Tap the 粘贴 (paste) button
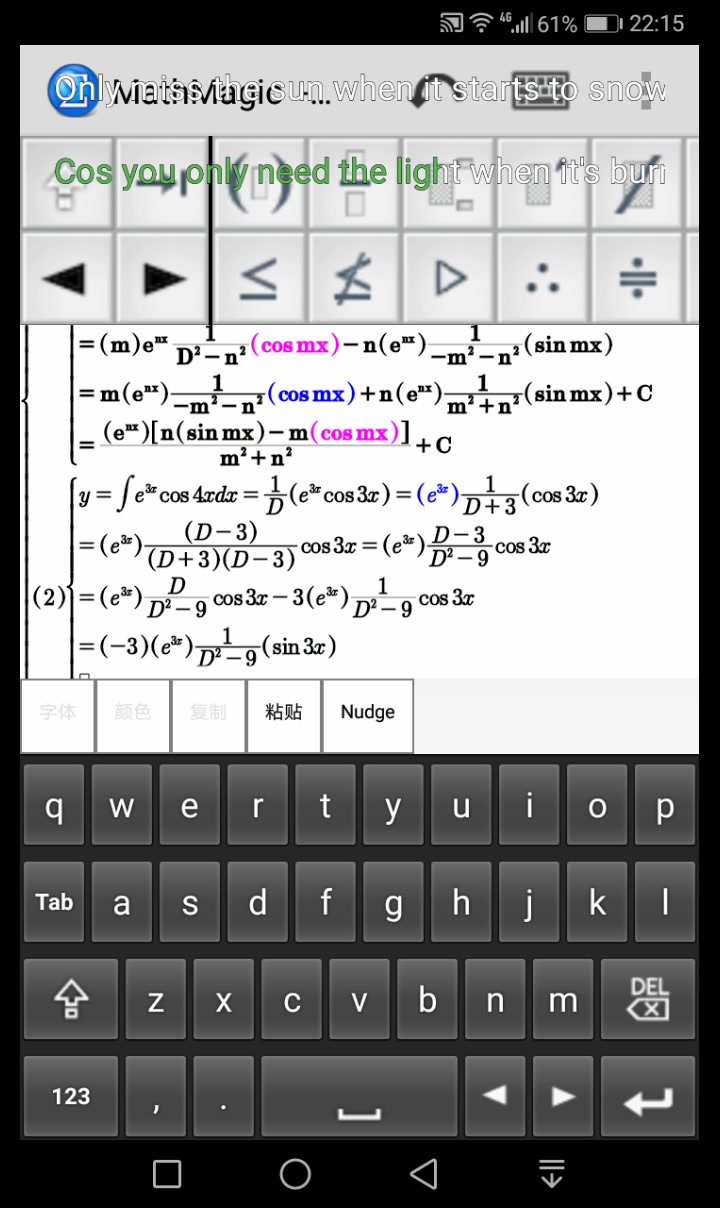Screen dimensions: 720x1208 [x=284, y=714]
